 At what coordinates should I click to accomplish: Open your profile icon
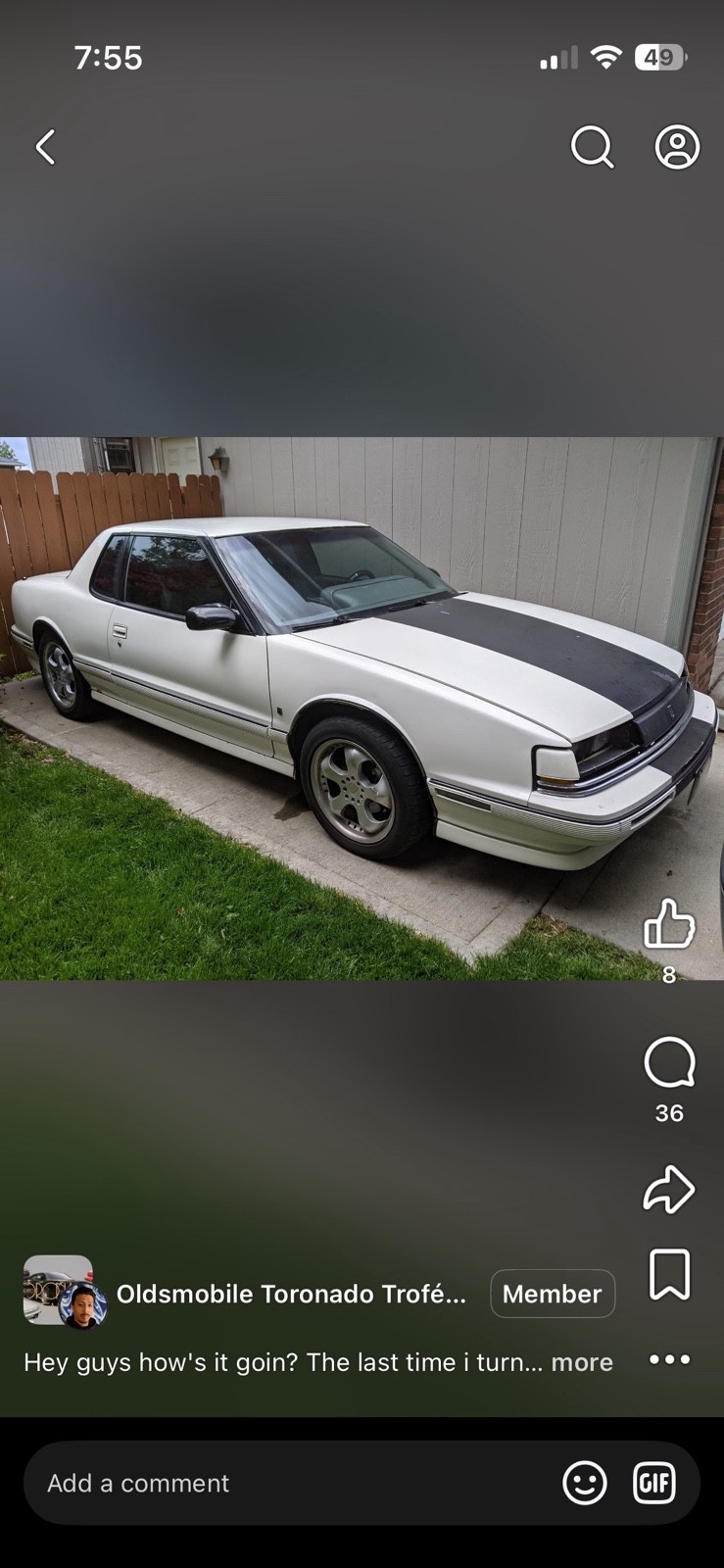pos(677,147)
